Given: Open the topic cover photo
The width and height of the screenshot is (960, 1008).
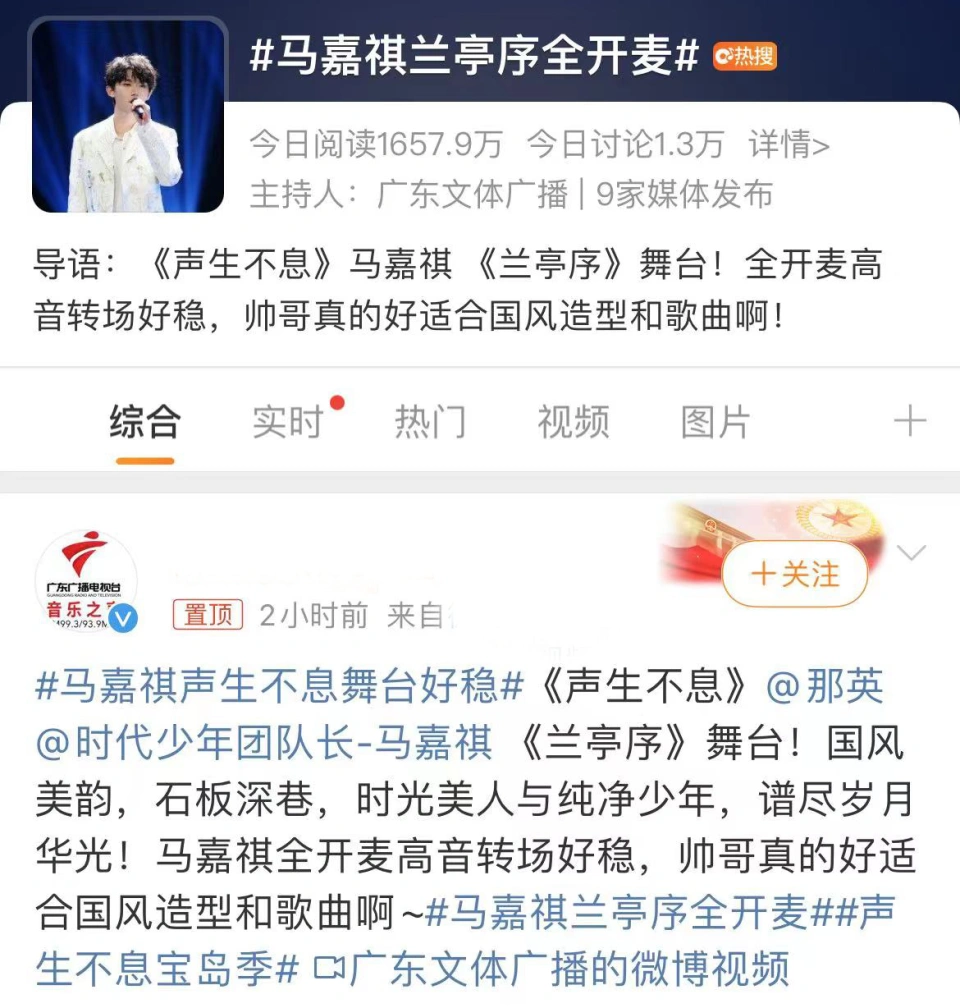Looking at the screenshot, I should (128, 115).
